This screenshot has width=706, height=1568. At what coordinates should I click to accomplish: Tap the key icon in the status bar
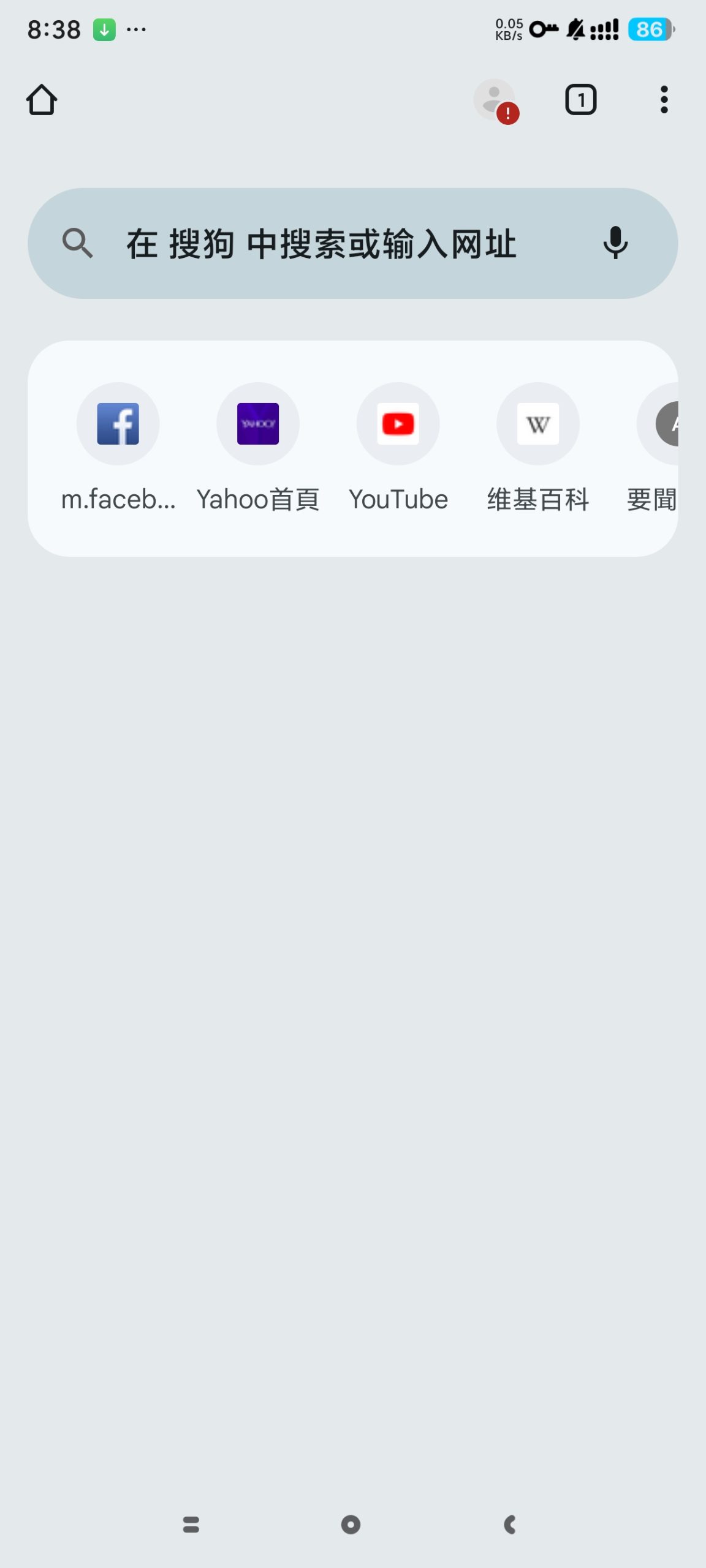pos(543,28)
